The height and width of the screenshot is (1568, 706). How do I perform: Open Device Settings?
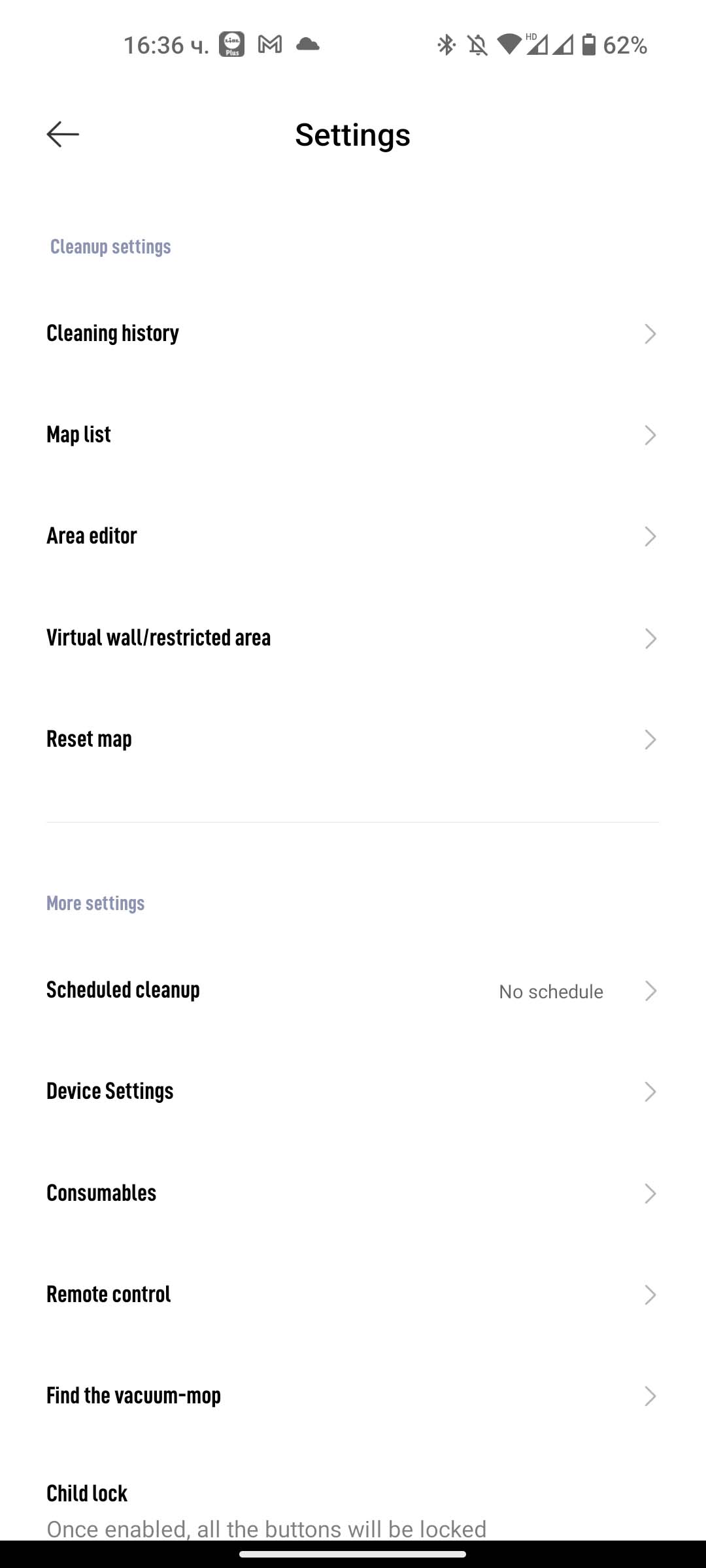353,1092
